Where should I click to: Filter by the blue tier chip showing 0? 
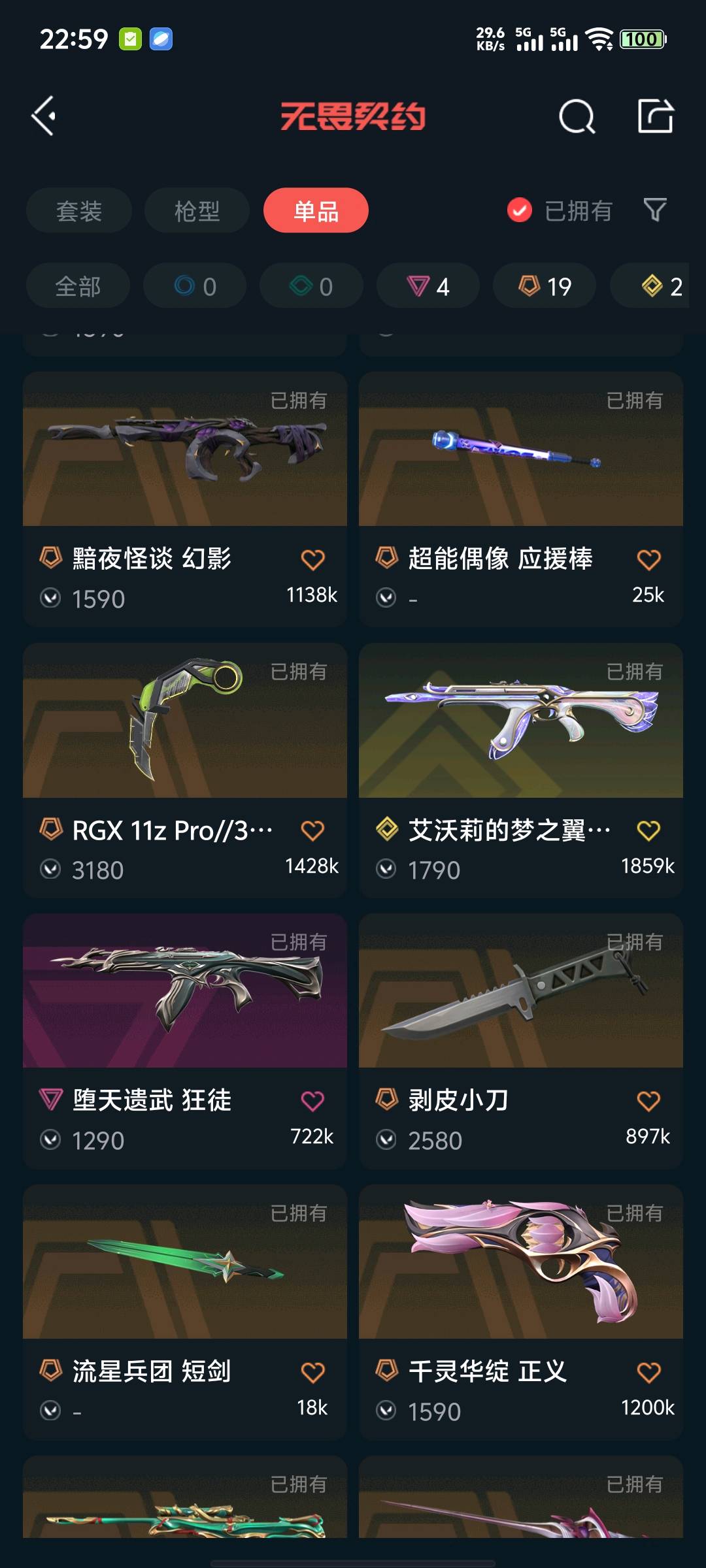coord(195,286)
